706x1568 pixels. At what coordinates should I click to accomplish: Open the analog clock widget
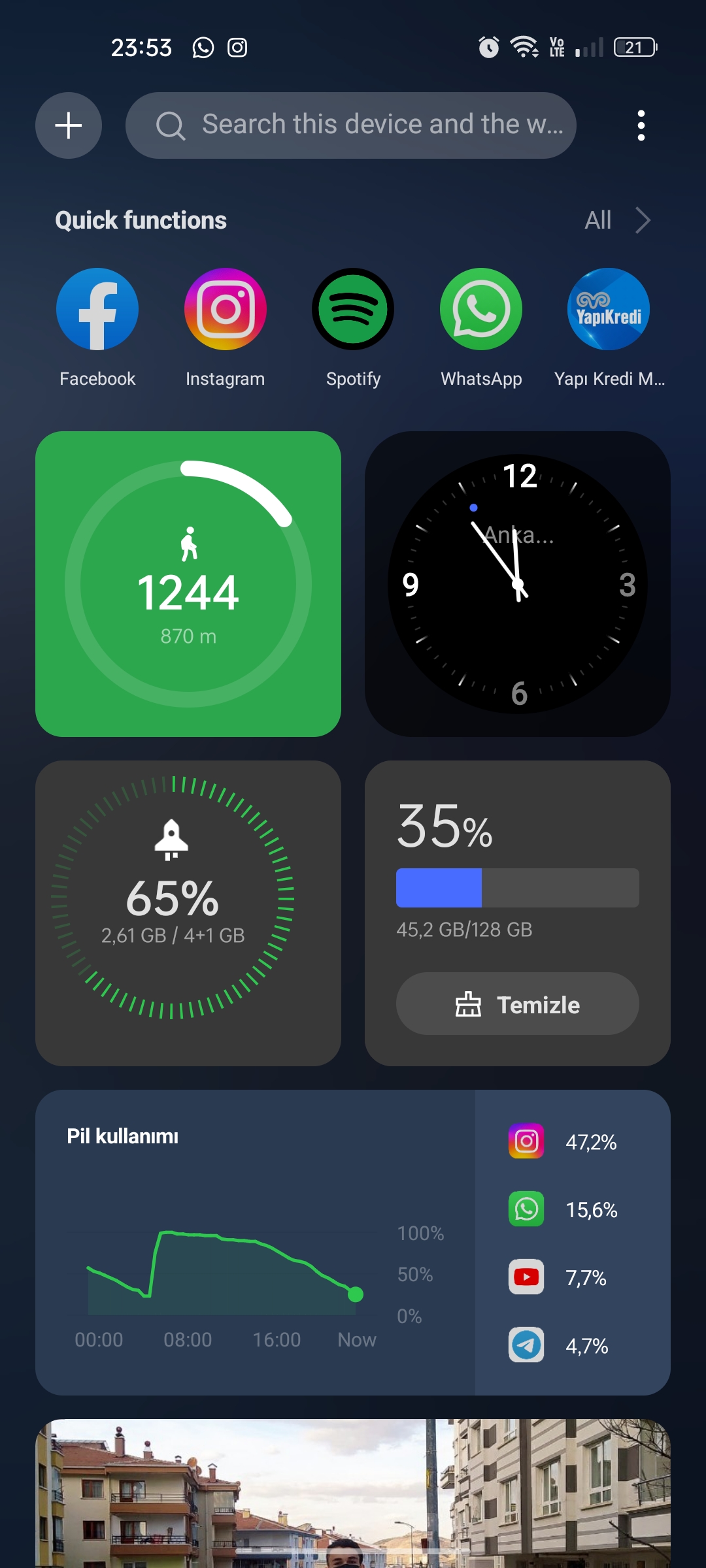[x=518, y=584]
